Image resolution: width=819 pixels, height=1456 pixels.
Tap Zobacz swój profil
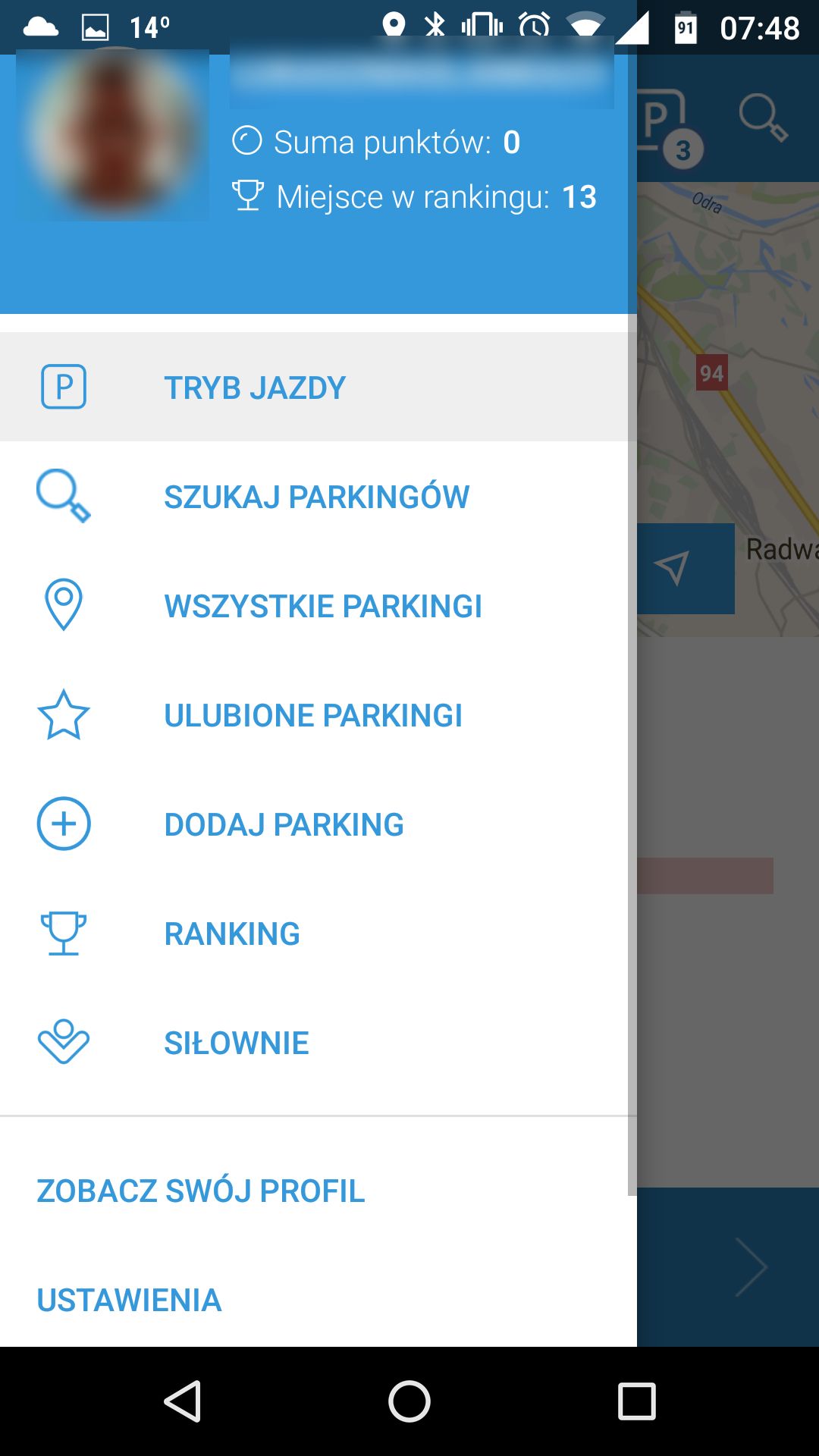coord(318,1191)
